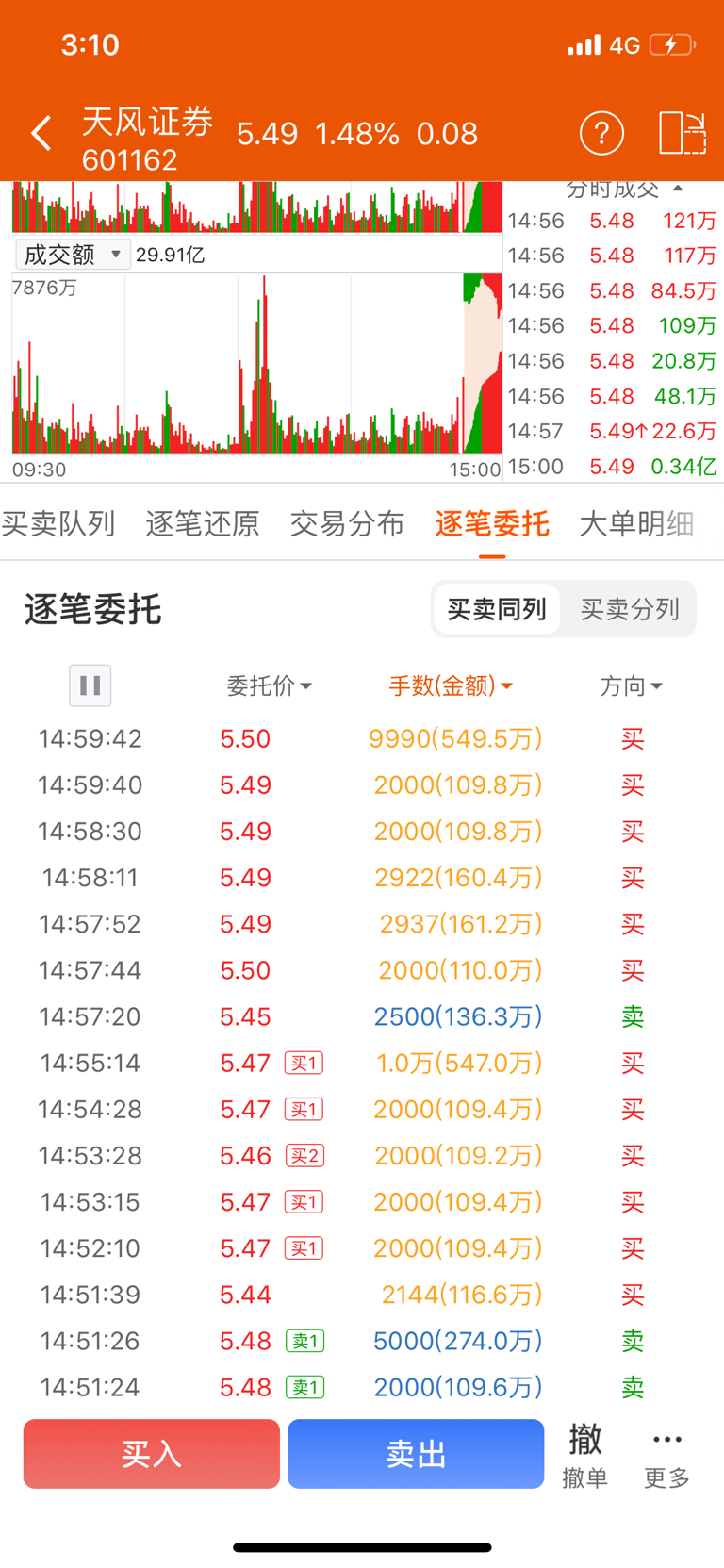724x1568 pixels.
Task: Pause the live order updates
Action: click(90, 685)
